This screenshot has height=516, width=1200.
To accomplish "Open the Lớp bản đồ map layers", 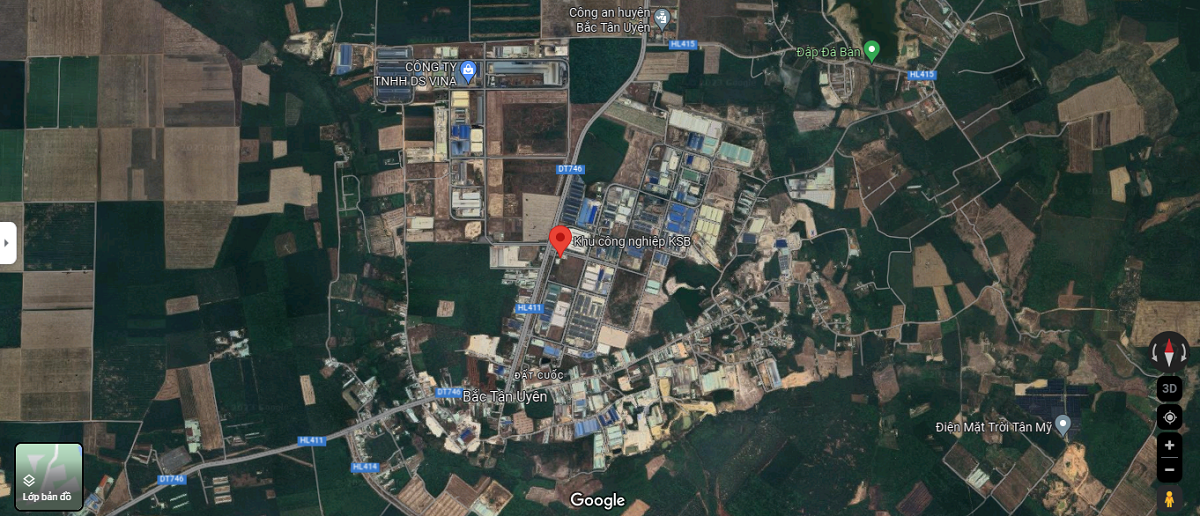I will pyautogui.click(x=49, y=477).
